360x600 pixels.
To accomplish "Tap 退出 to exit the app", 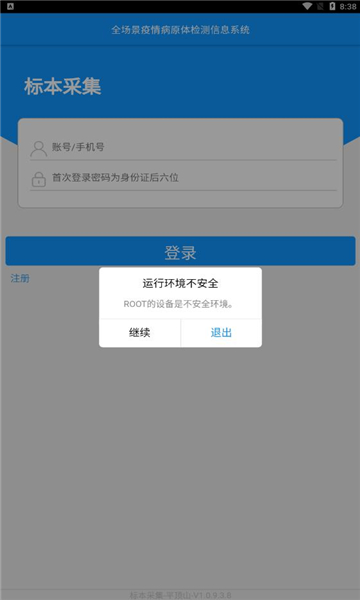I will 222,333.
